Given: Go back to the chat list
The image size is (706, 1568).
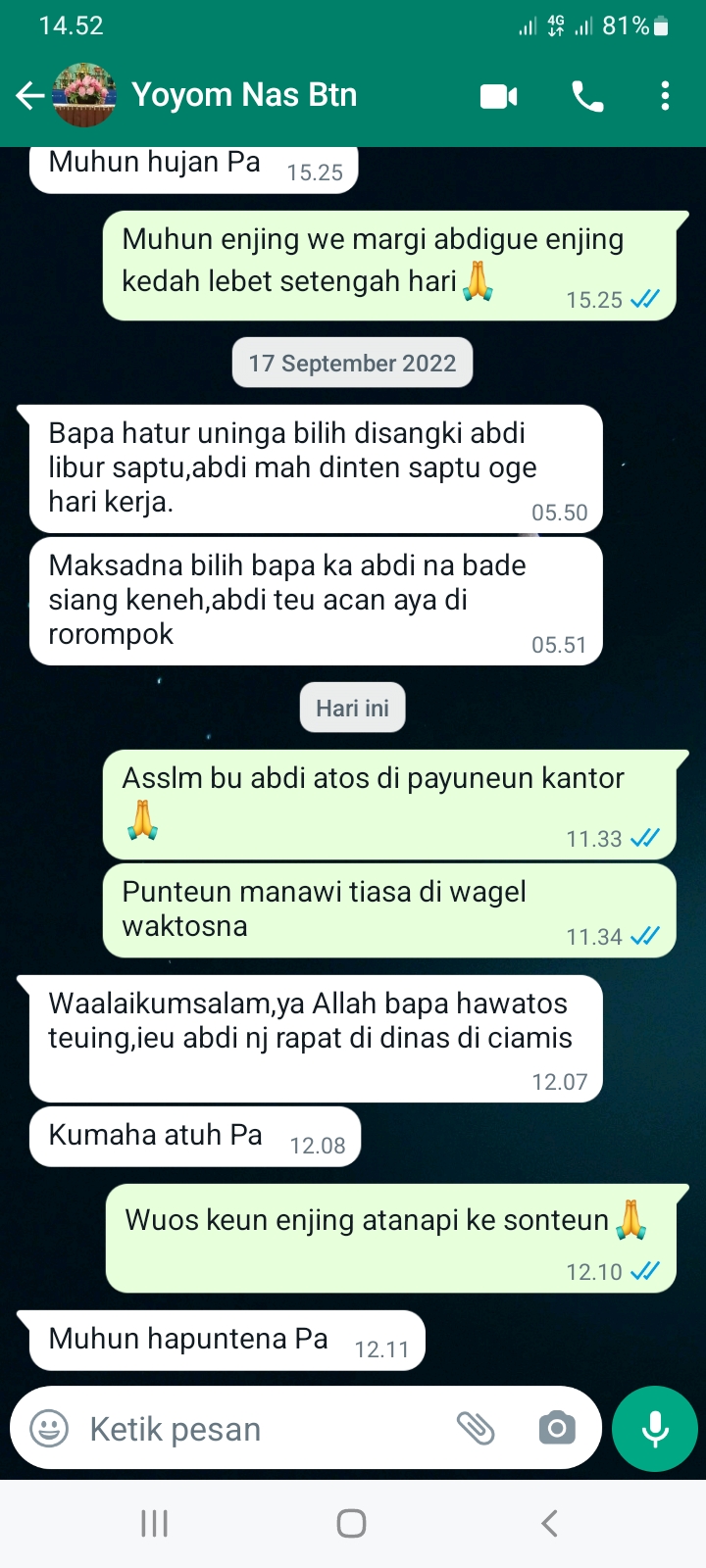Looking at the screenshot, I should tap(29, 96).
